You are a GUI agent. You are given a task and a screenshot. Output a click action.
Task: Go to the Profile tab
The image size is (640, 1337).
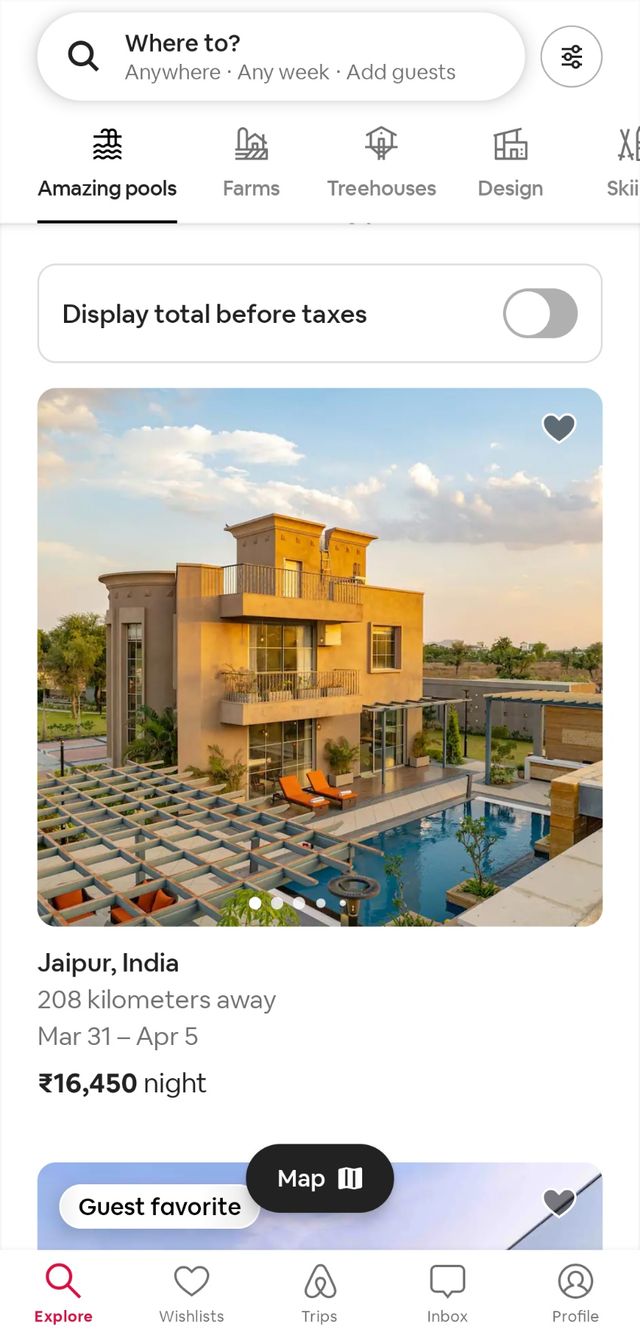pos(575,1294)
